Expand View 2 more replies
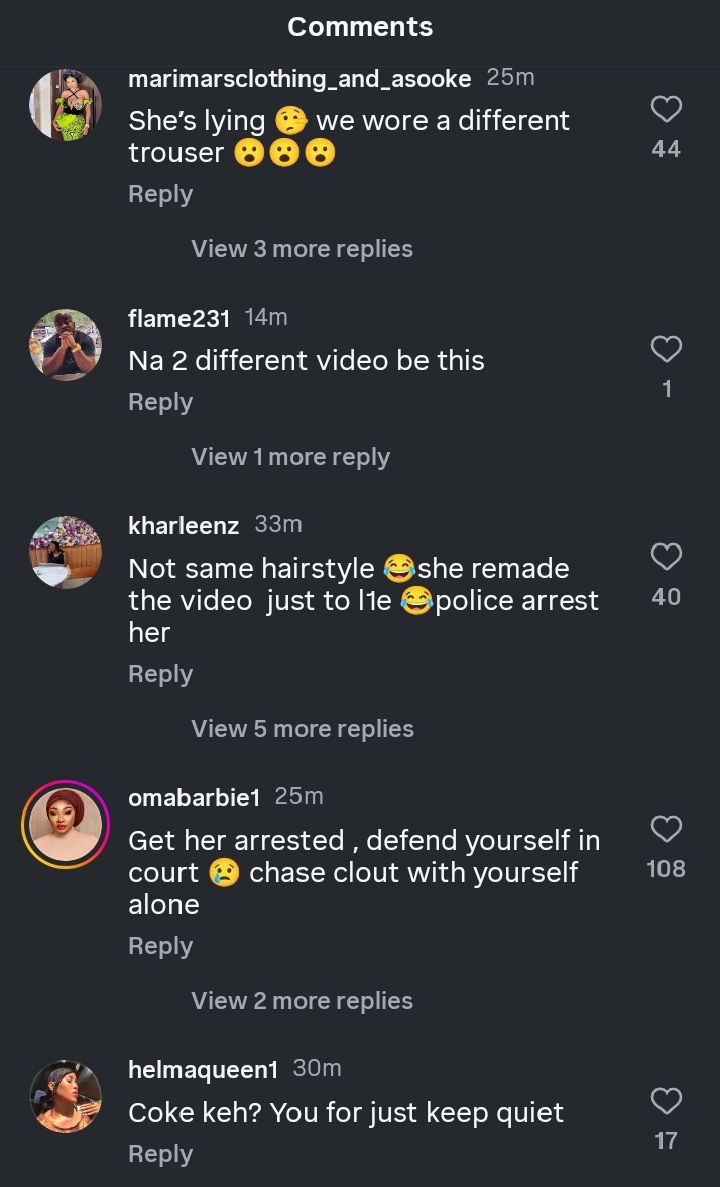This screenshot has width=720, height=1187. [x=302, y=1001]
